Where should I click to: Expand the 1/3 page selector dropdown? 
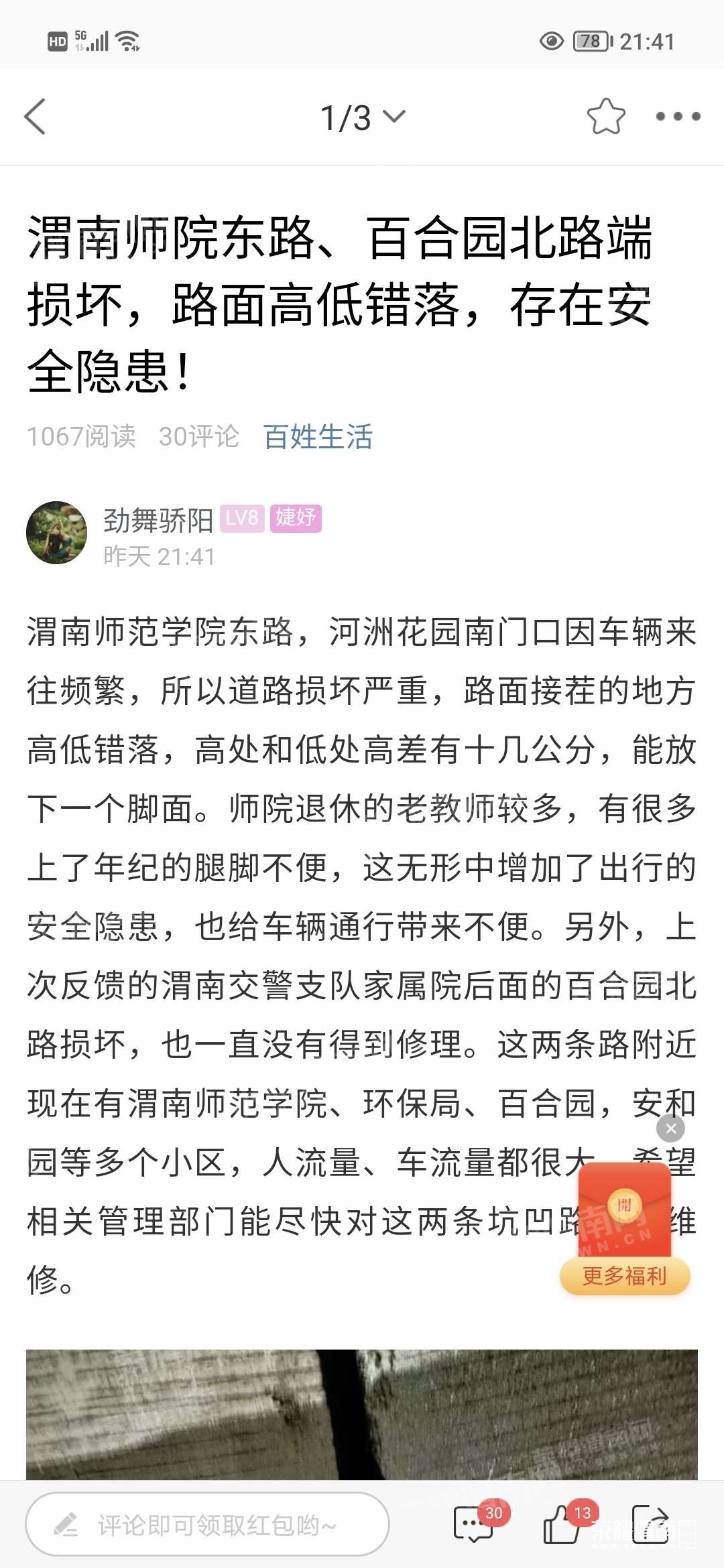click(x=363, y=117)
